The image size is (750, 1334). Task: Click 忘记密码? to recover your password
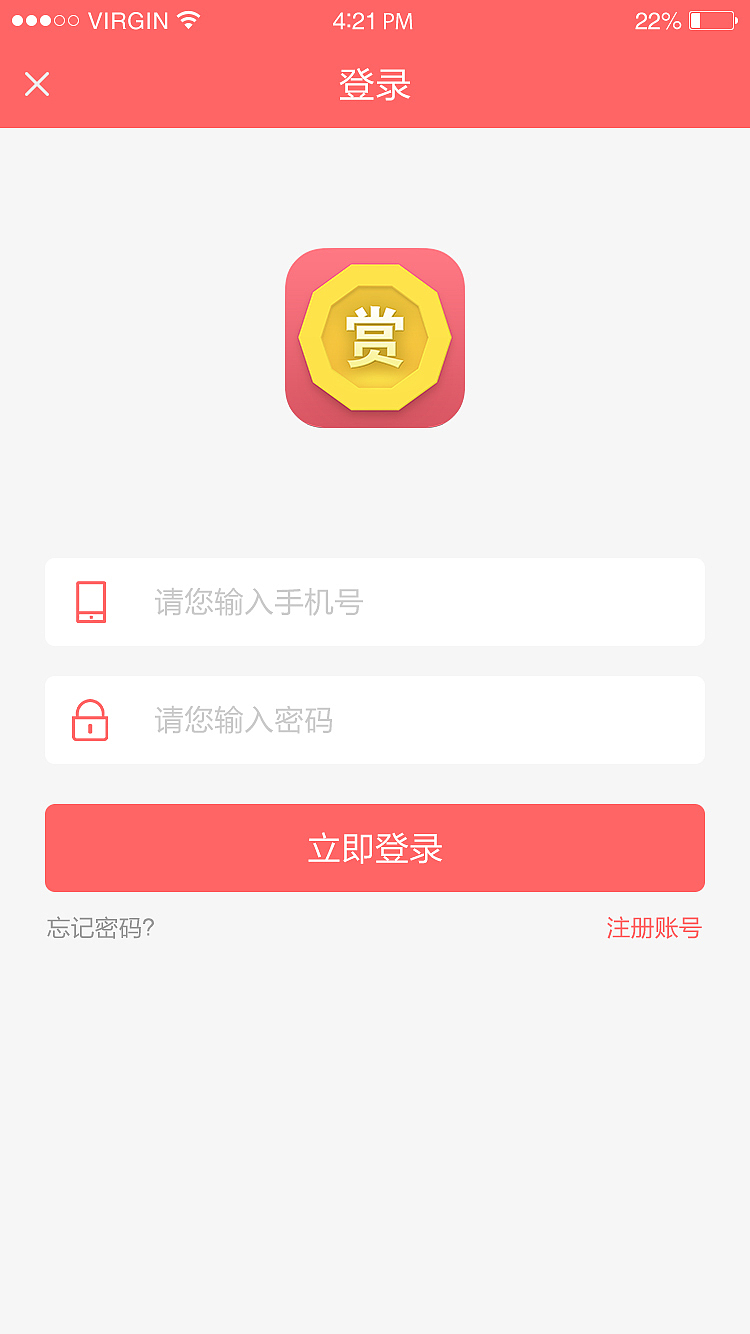pos(99,928)
